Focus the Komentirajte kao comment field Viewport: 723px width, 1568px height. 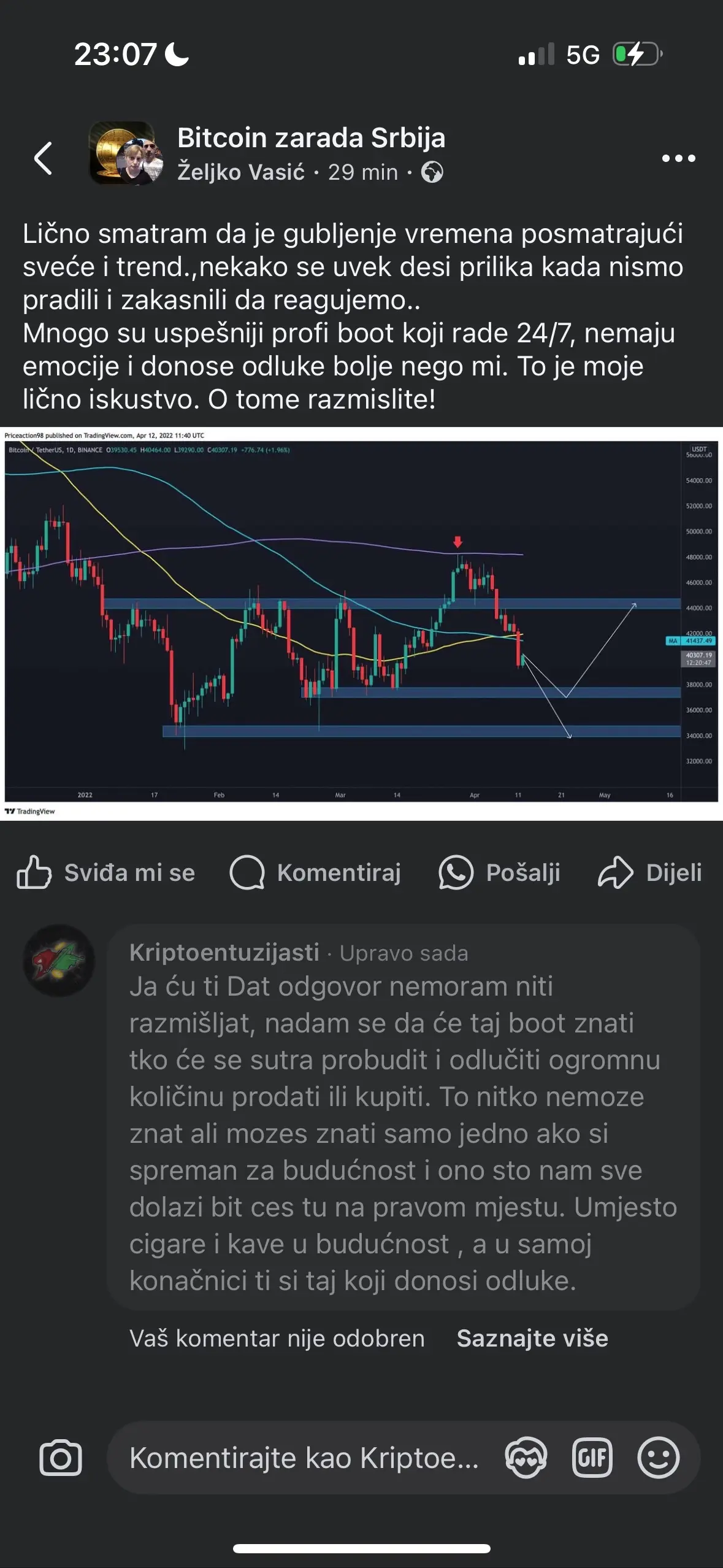click(x=304, y=1458)
